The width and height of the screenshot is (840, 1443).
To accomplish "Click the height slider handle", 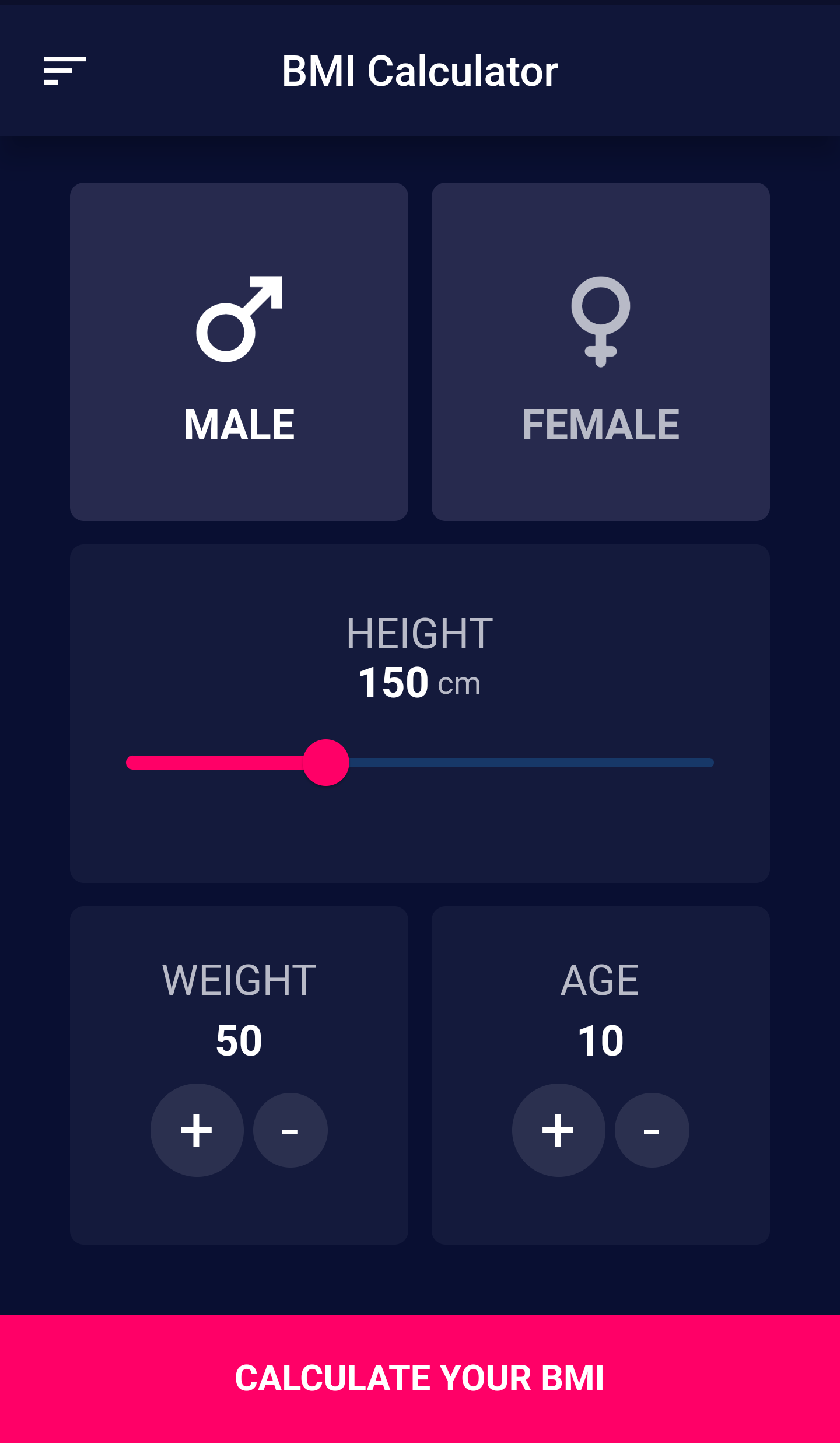I will (326, 762).
